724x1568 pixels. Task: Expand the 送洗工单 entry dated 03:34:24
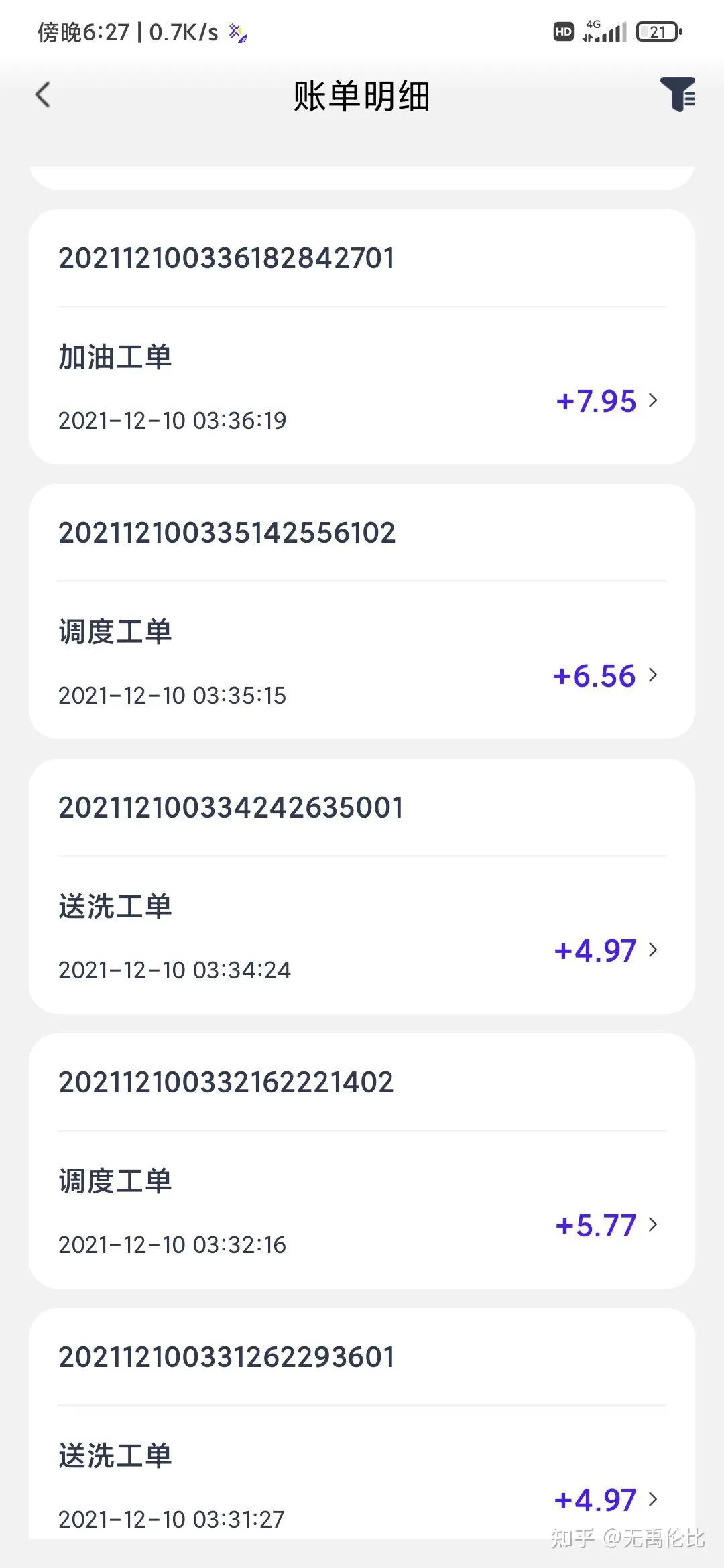(653, 950)
